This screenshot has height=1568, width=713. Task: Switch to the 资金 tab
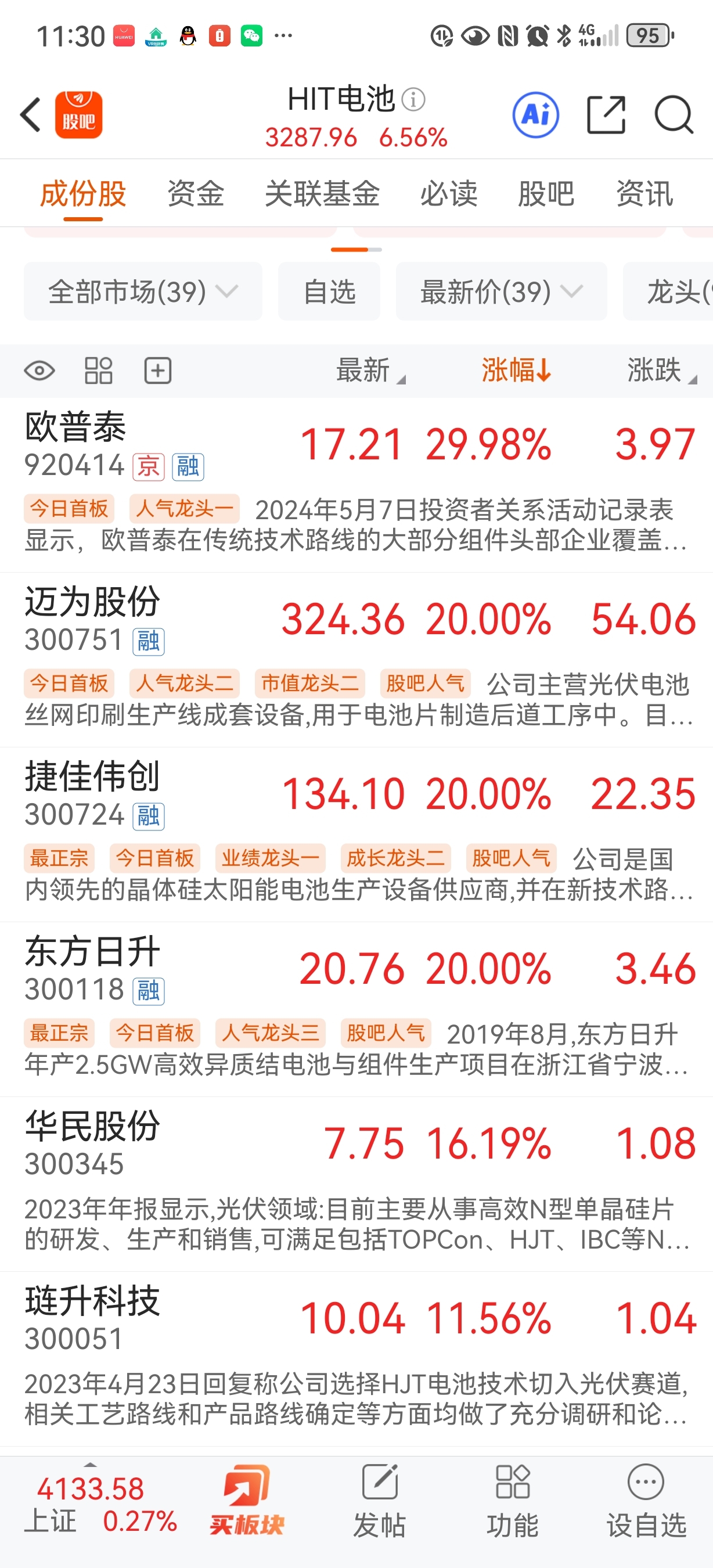(x=195, y=194)
